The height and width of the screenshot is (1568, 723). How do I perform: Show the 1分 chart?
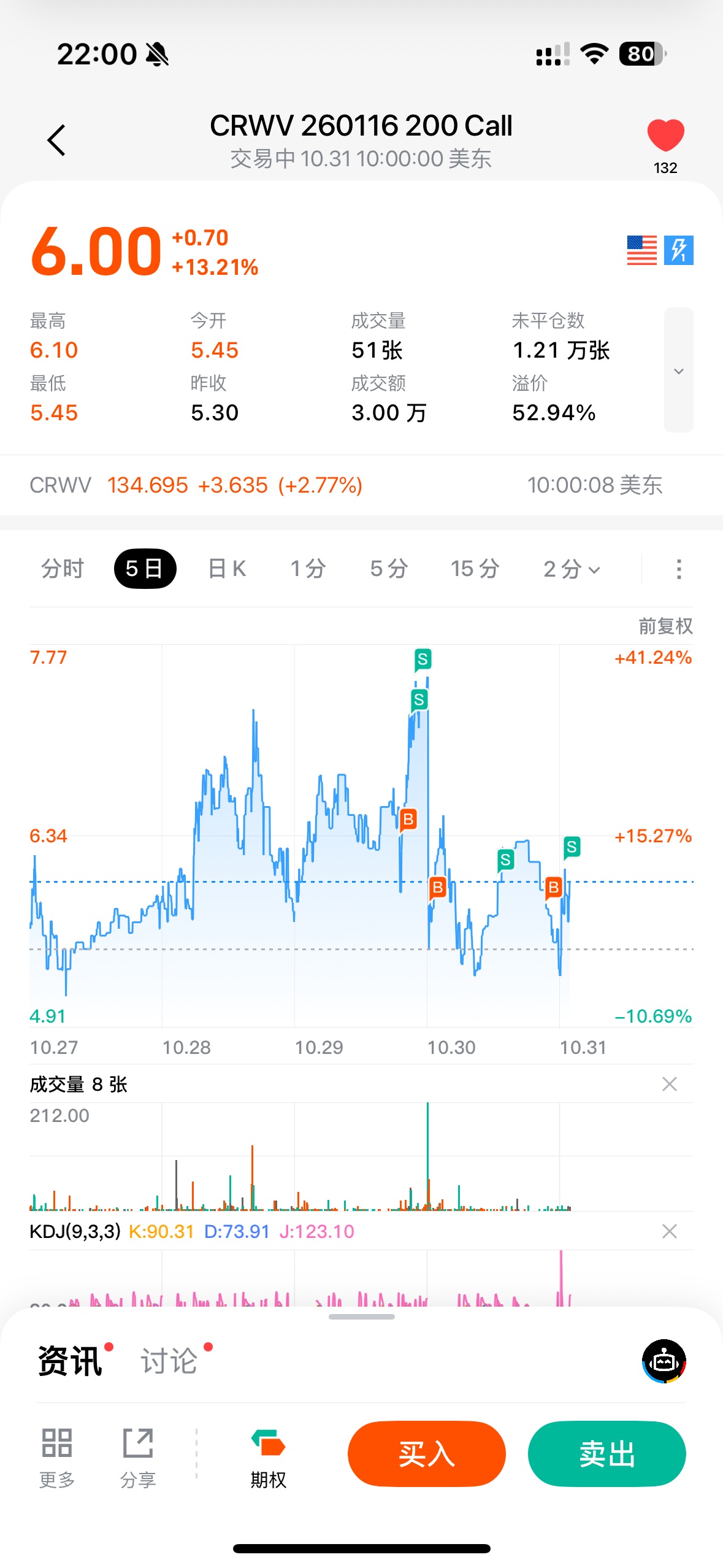click(308, 569)
